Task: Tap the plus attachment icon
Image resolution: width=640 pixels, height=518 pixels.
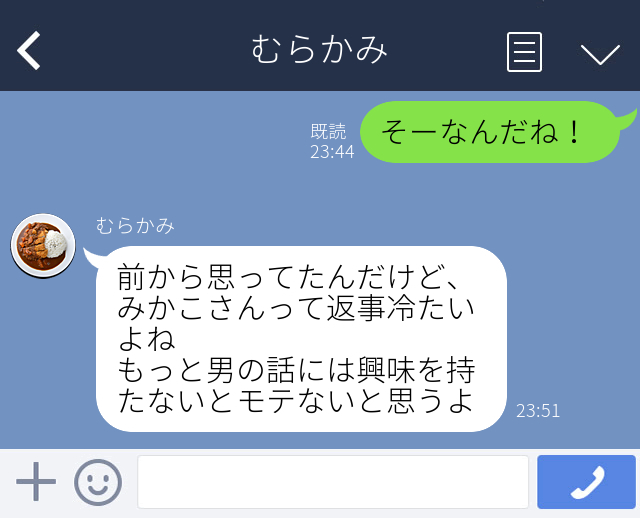Action: [x=36, y=483]
